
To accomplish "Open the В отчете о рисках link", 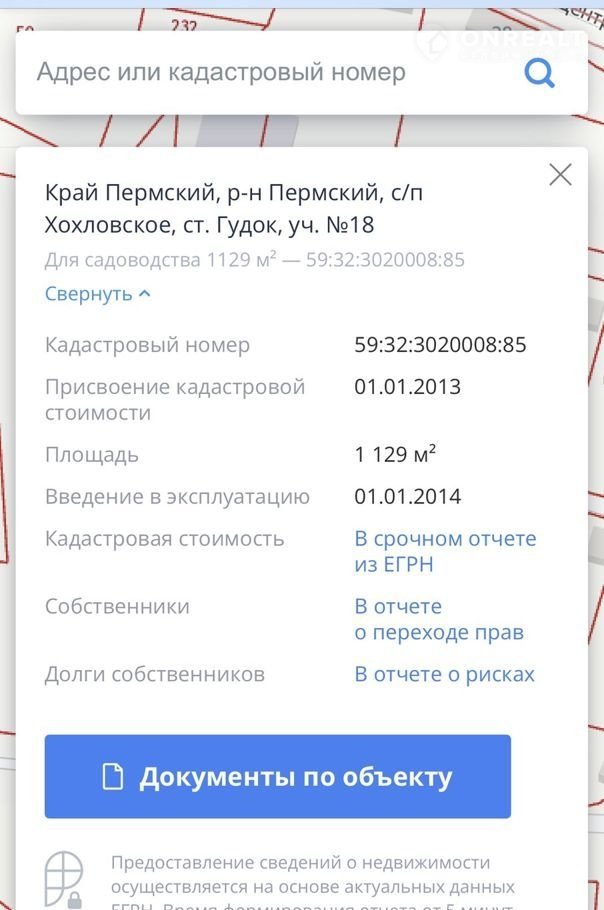I will pos(444,674).
